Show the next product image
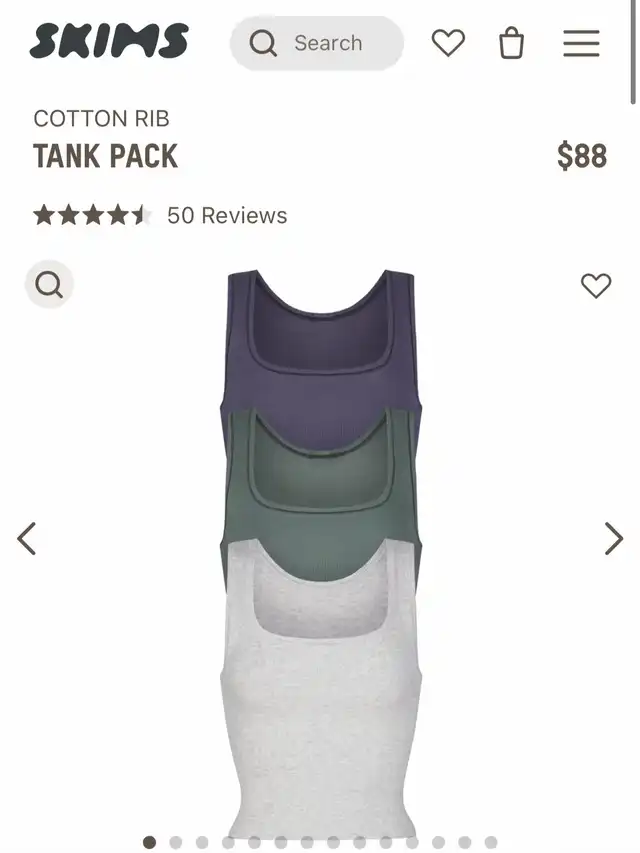The width and height of the screenshot is (640, 853). (x=613, y=539)
